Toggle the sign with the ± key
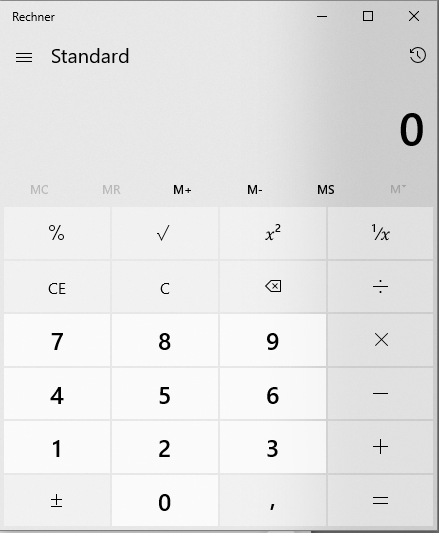This screenshot has width=439, height=533. pos(57,501)
